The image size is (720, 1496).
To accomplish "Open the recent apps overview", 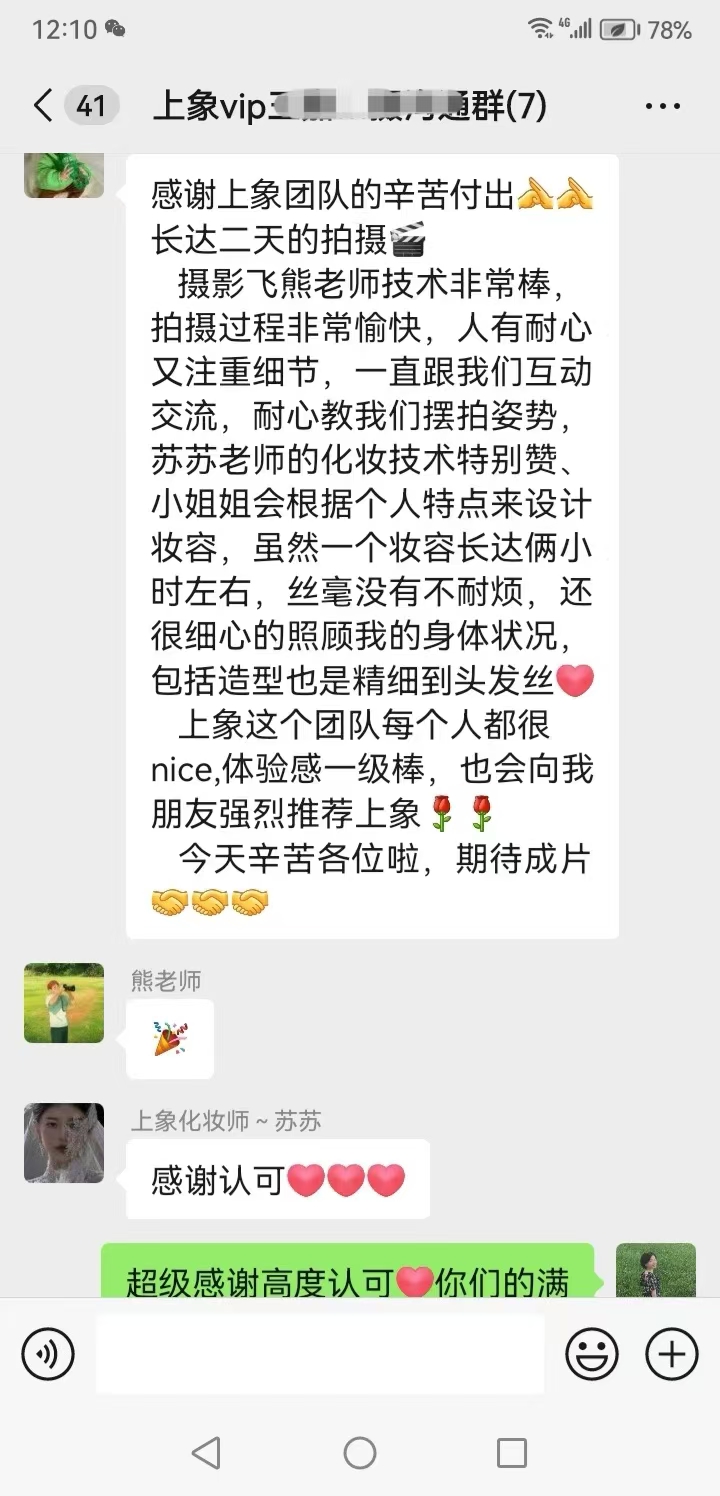I will click(512, 1453).
